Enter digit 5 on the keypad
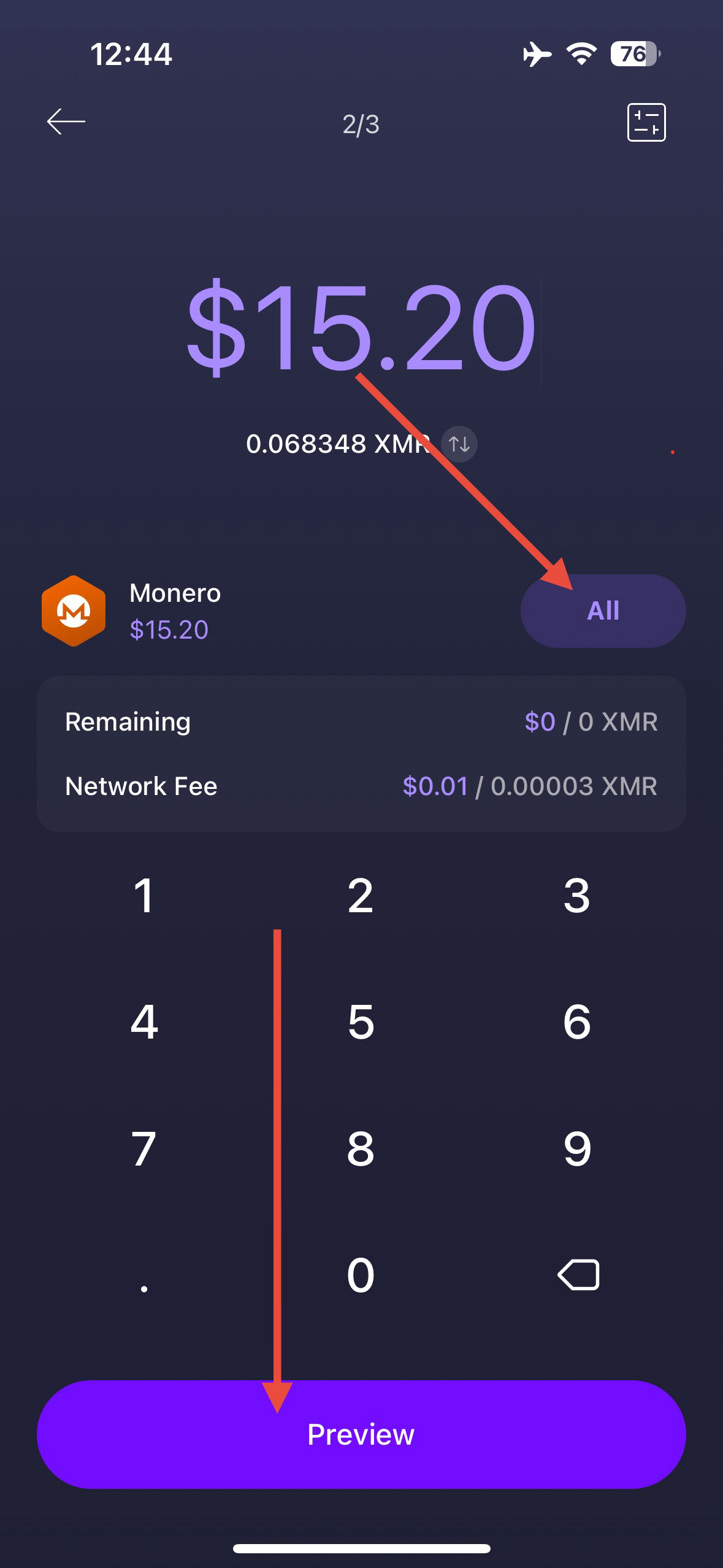The height and width of the screenshot is (1568, 723). point(361,1022)
